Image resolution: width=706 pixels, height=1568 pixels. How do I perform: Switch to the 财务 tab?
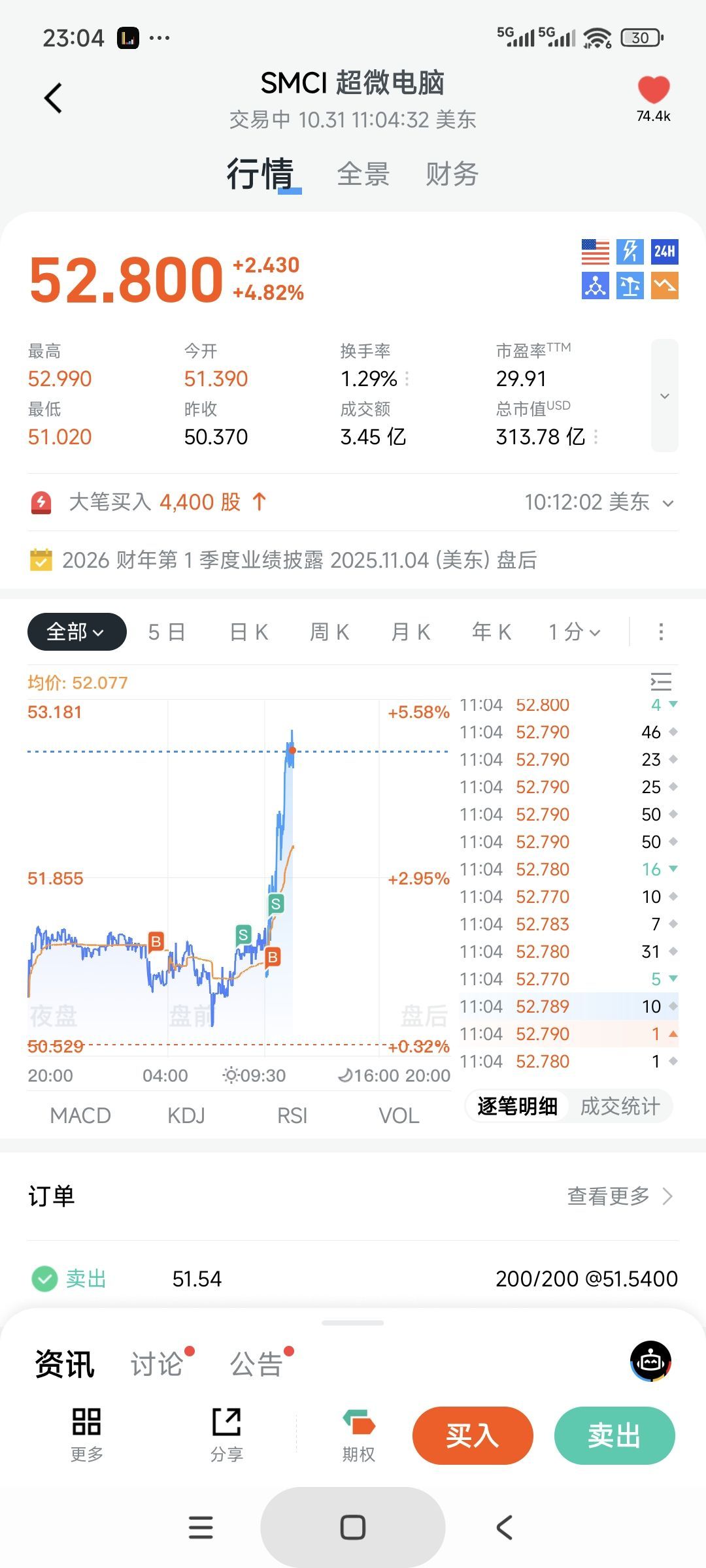click(452, 174)
